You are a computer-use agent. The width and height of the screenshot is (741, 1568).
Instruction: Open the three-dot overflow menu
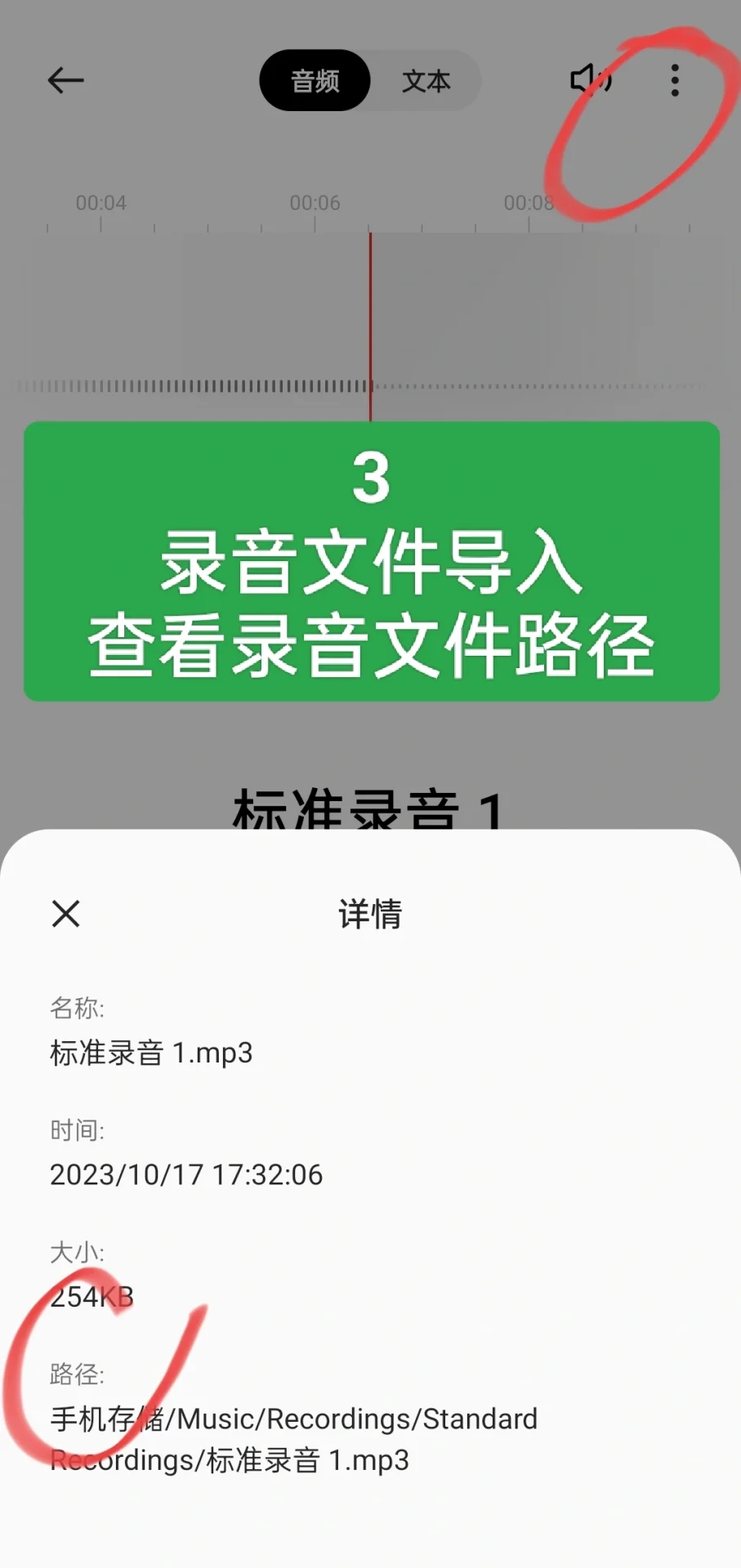click(675, 80)
